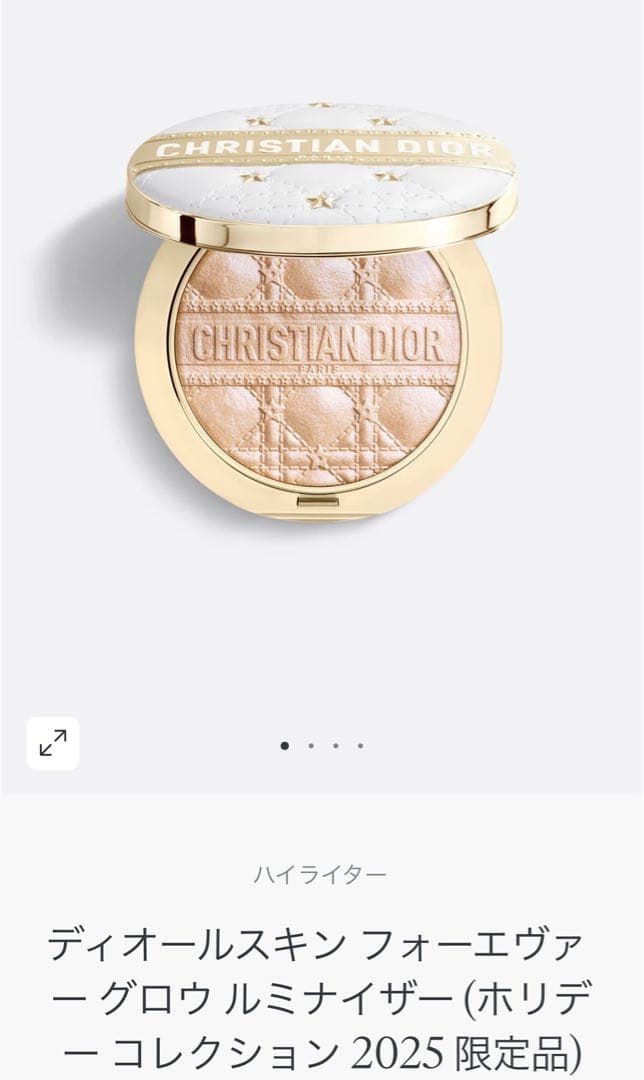Select the last image carousel dot
The width and height of the screenshot is (644, 1080).
click(360, 745)
